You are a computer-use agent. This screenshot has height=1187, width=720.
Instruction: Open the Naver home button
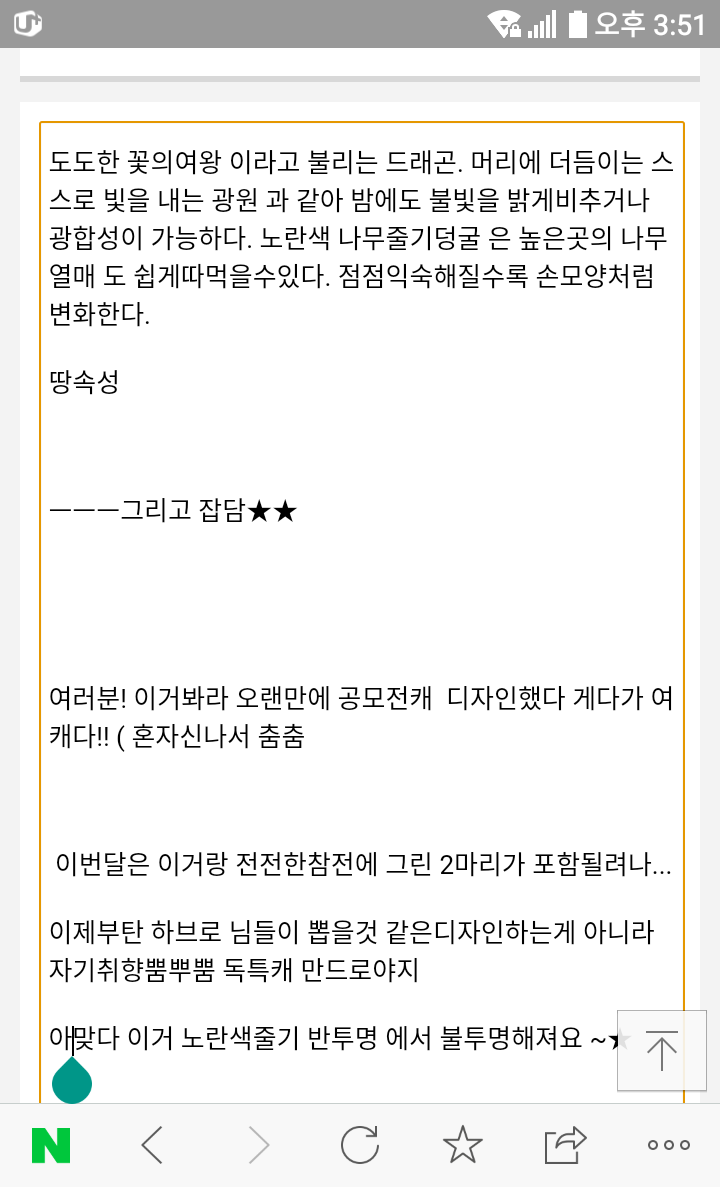pos(51,1145)
